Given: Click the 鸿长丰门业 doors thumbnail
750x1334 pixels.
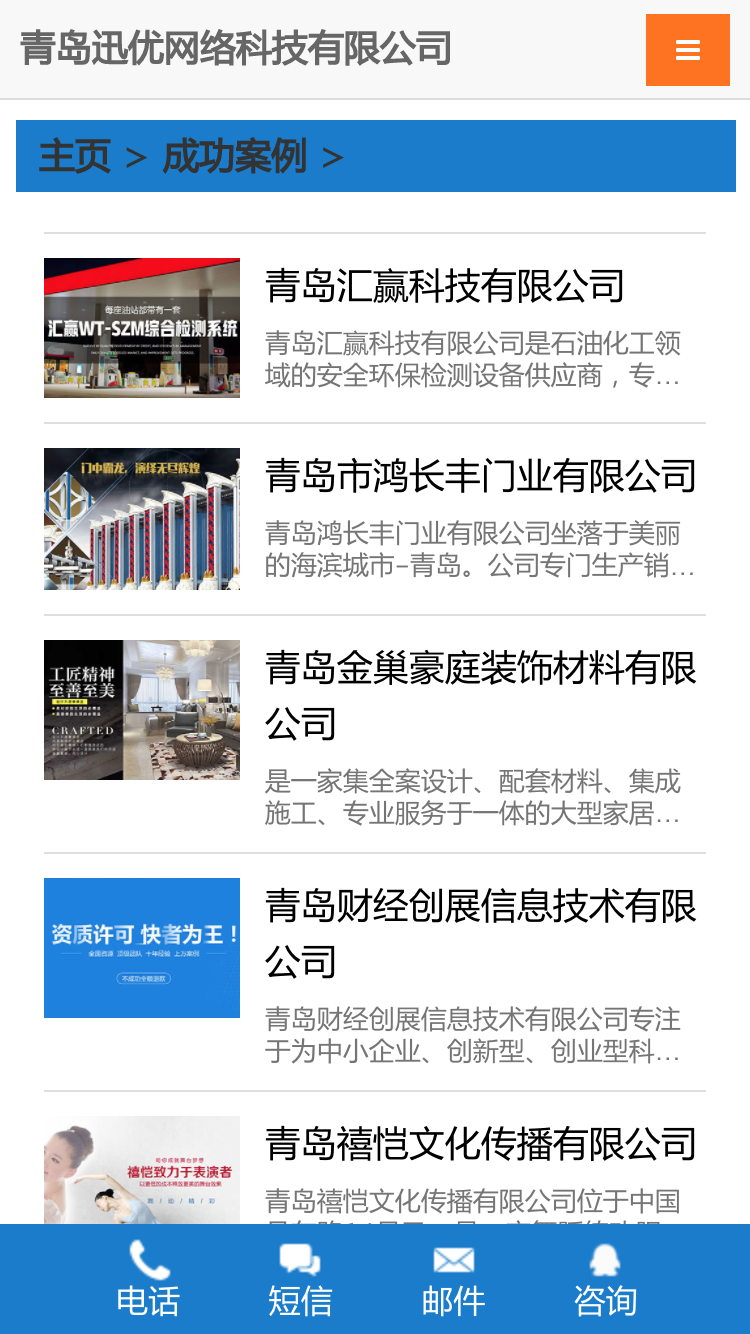Looking at the screenshot, I should click(141, 518).
